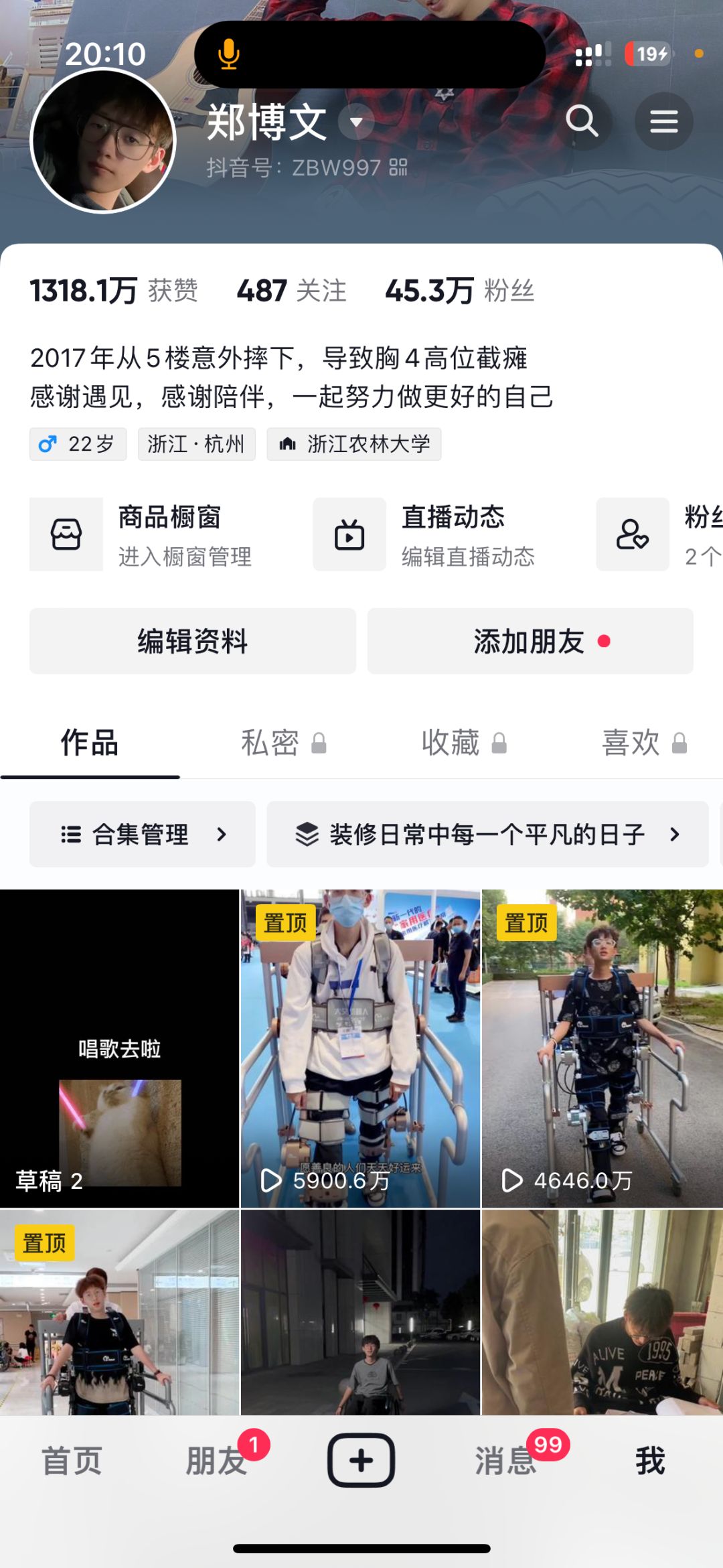The width and height of the screenshot is (723, 1568).
Task: Open the 装修日常中每一个平凡的日子 collection
Action: (487, 834)
